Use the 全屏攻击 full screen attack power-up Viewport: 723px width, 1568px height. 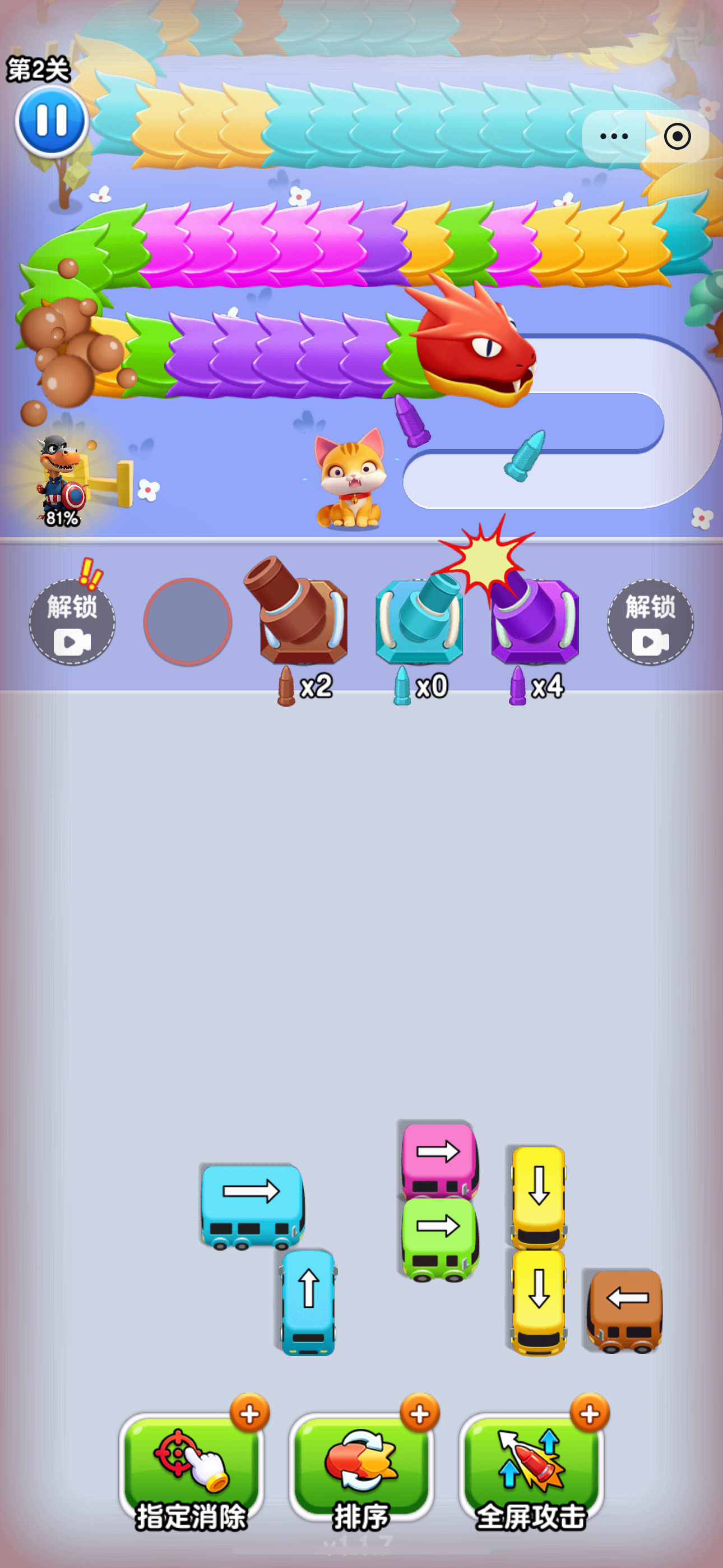pyautogui.click(x=531, y=1472)
